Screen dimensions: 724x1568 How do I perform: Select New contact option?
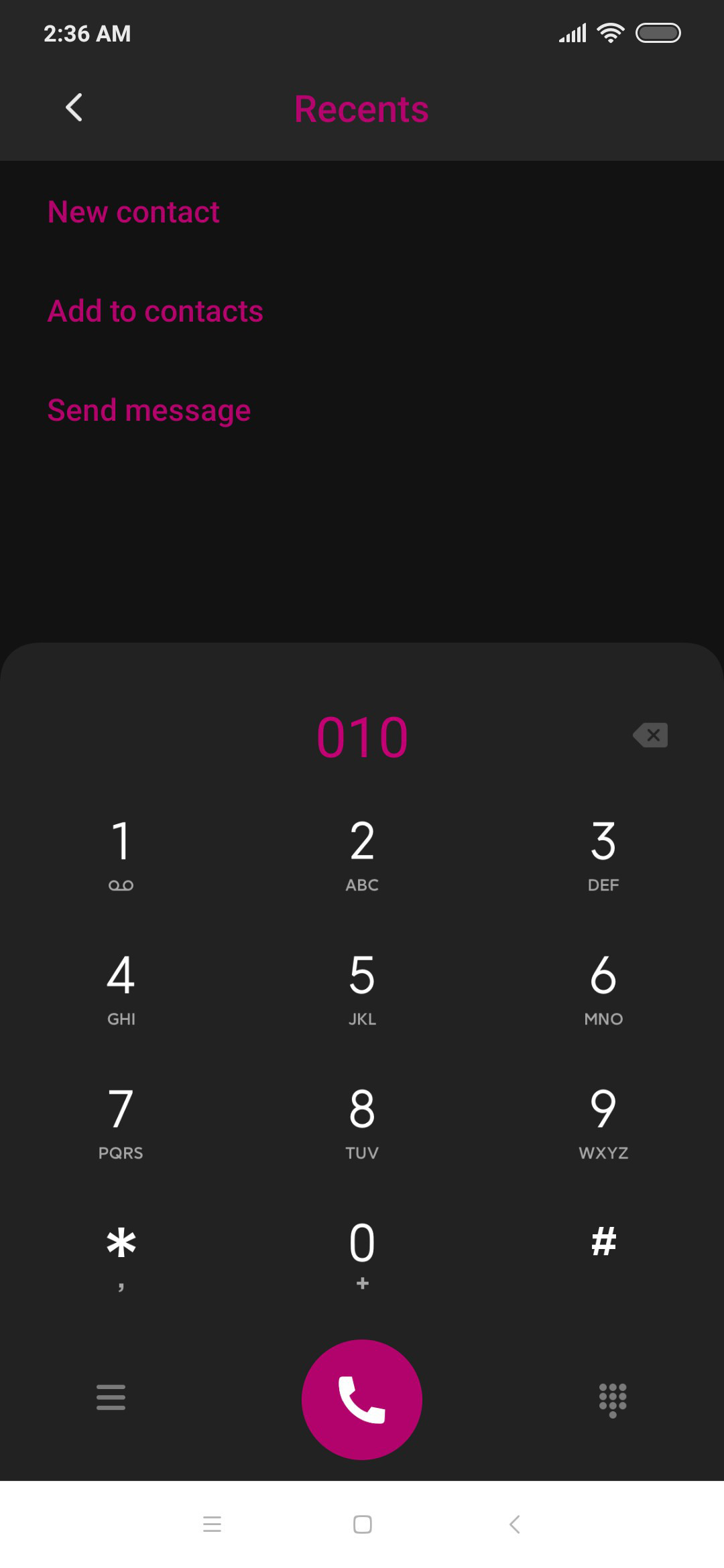[x=133, y=212]
